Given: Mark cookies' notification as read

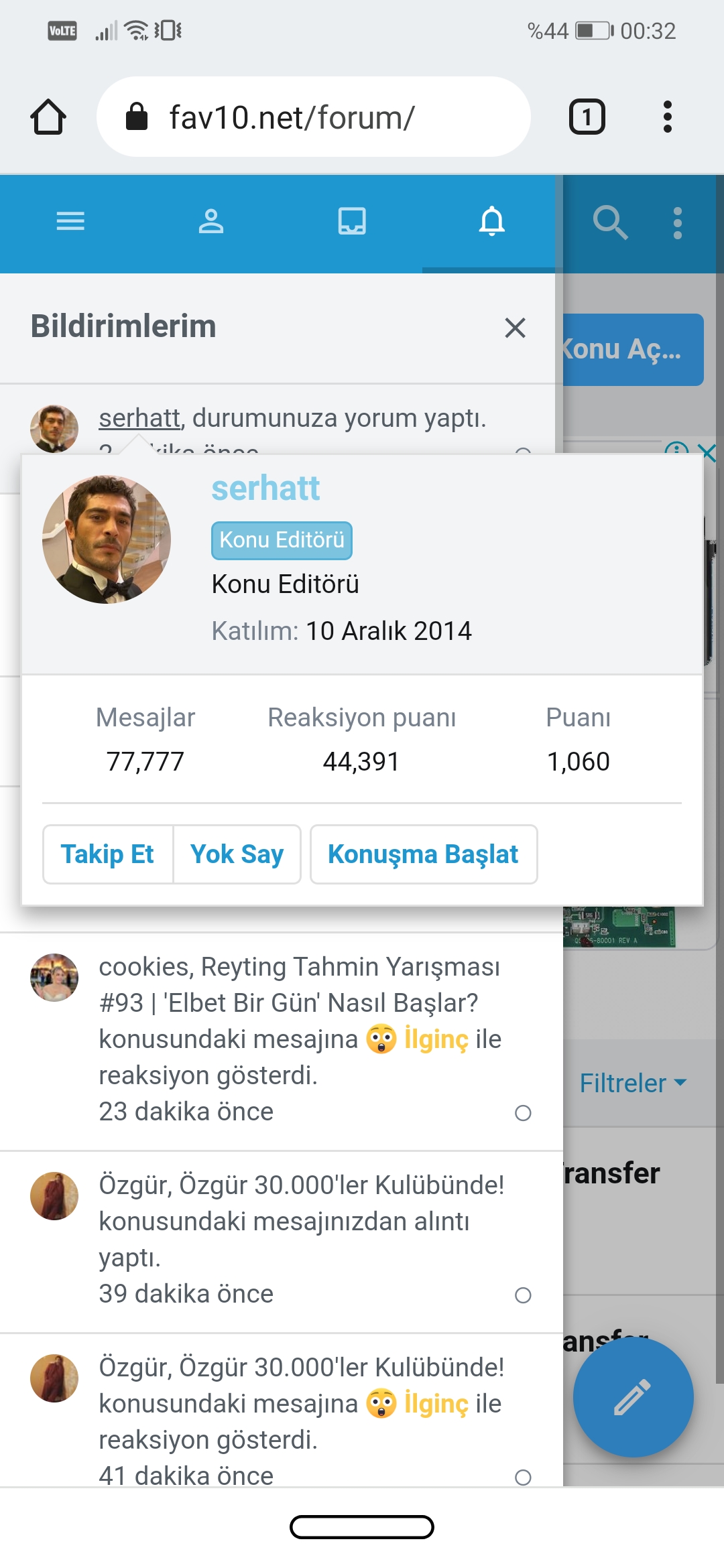Looking at the screenshot, I should (523, 1113).
